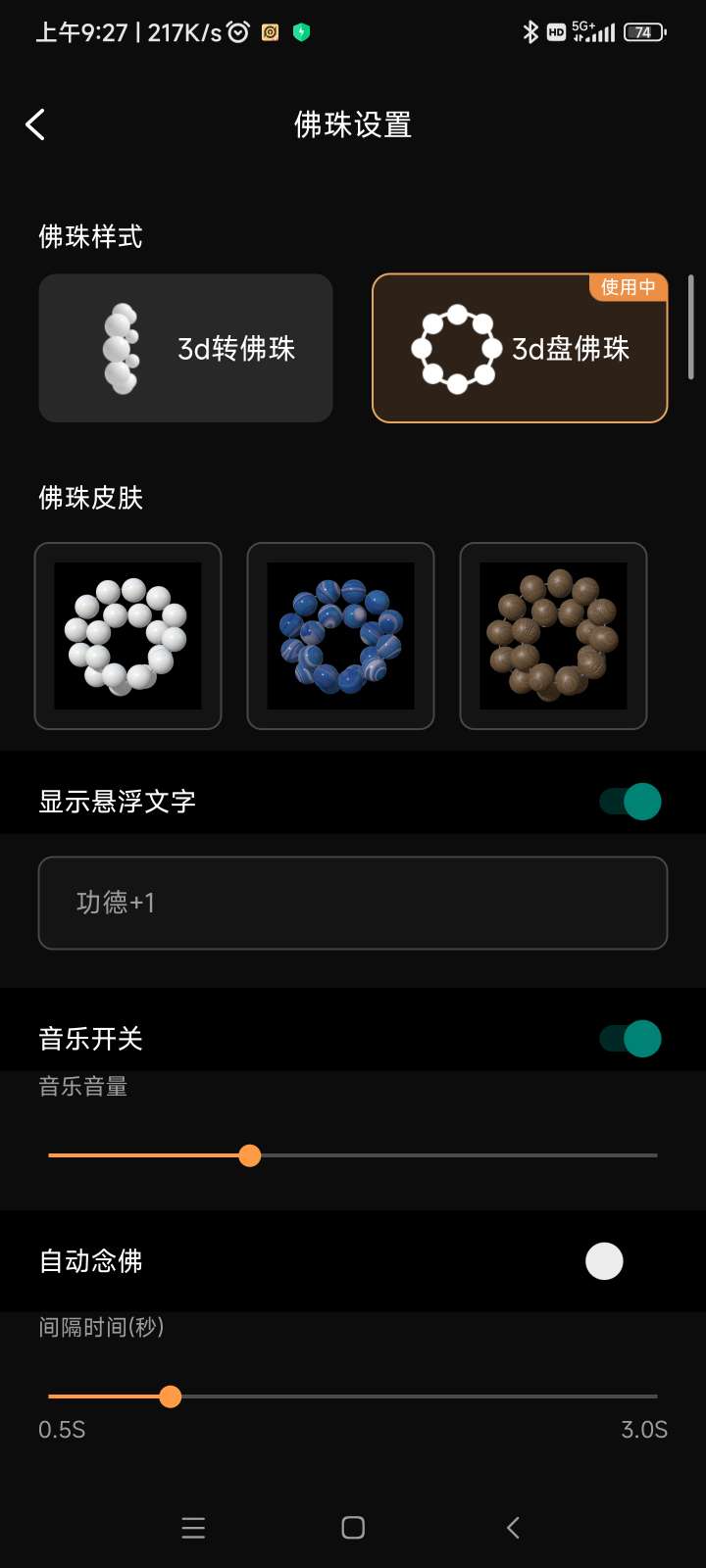Viewport: 706px width, 1568px height.
Task: Go back from 佛珠设置 page
Action: [x=35, y=124]
